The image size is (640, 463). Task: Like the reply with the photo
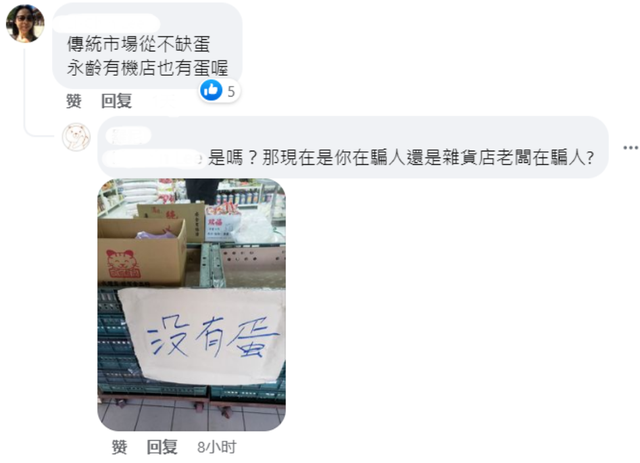point(119,446)
